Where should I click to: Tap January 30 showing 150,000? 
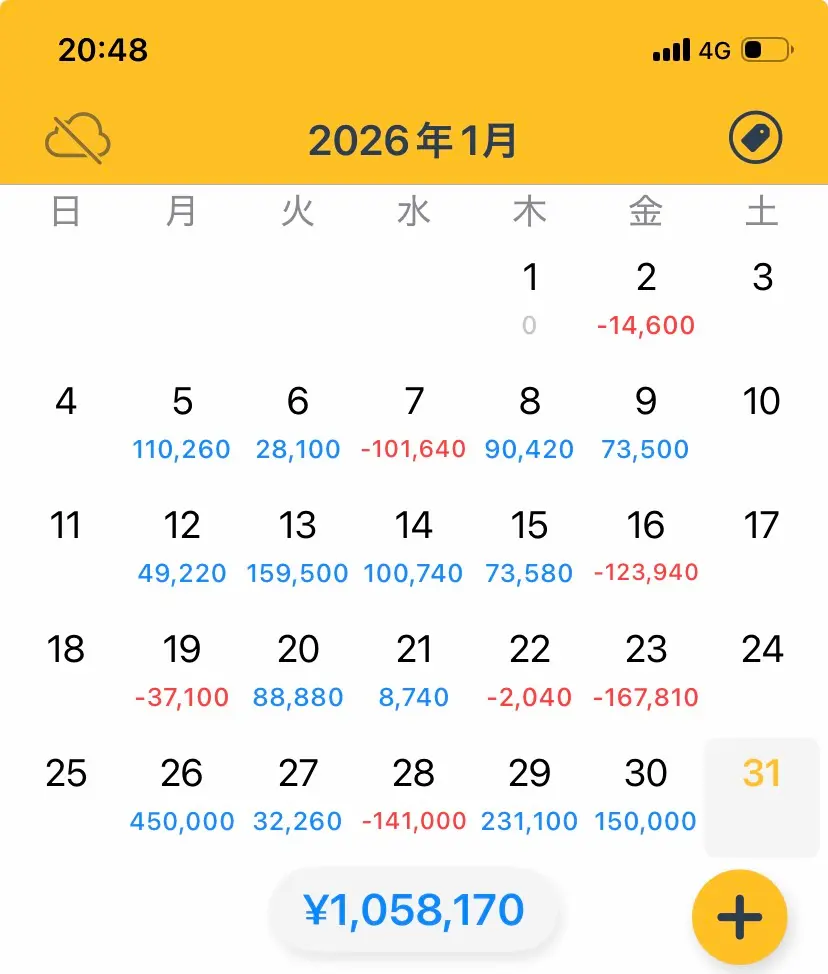point(646,795)
